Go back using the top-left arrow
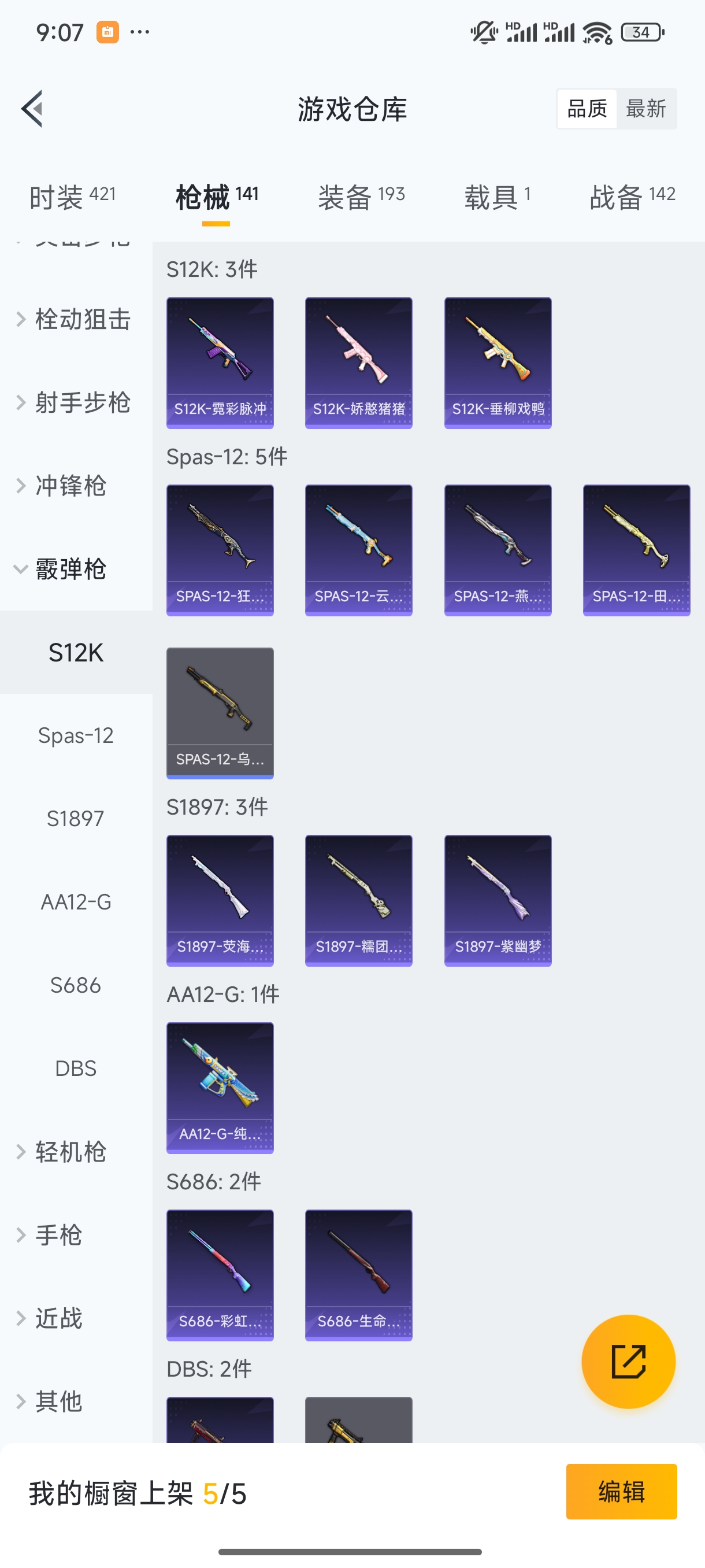Image resolution: width=705 pixels, height=1568 pixels. tap(32, 109)
